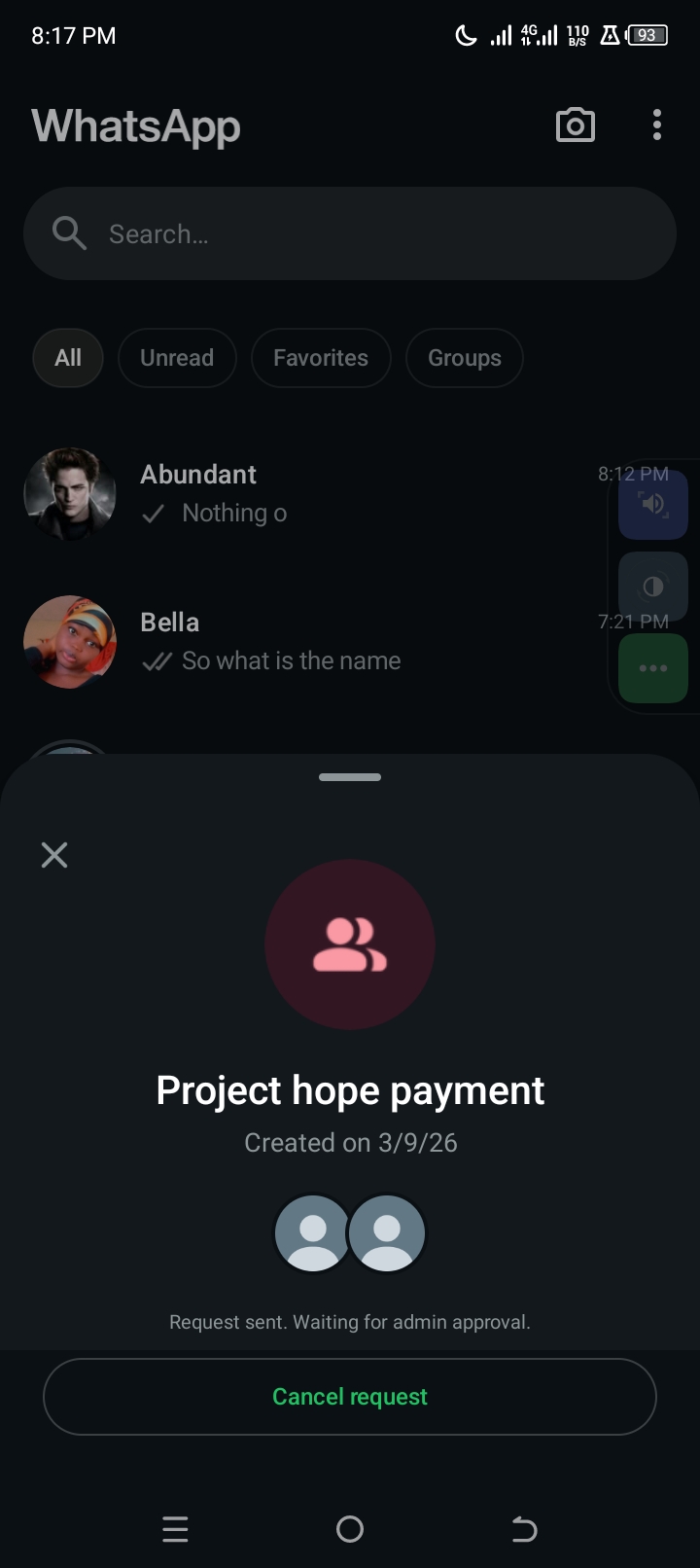
Task: Select the All chats filter
Action: [x=68, y=358]
